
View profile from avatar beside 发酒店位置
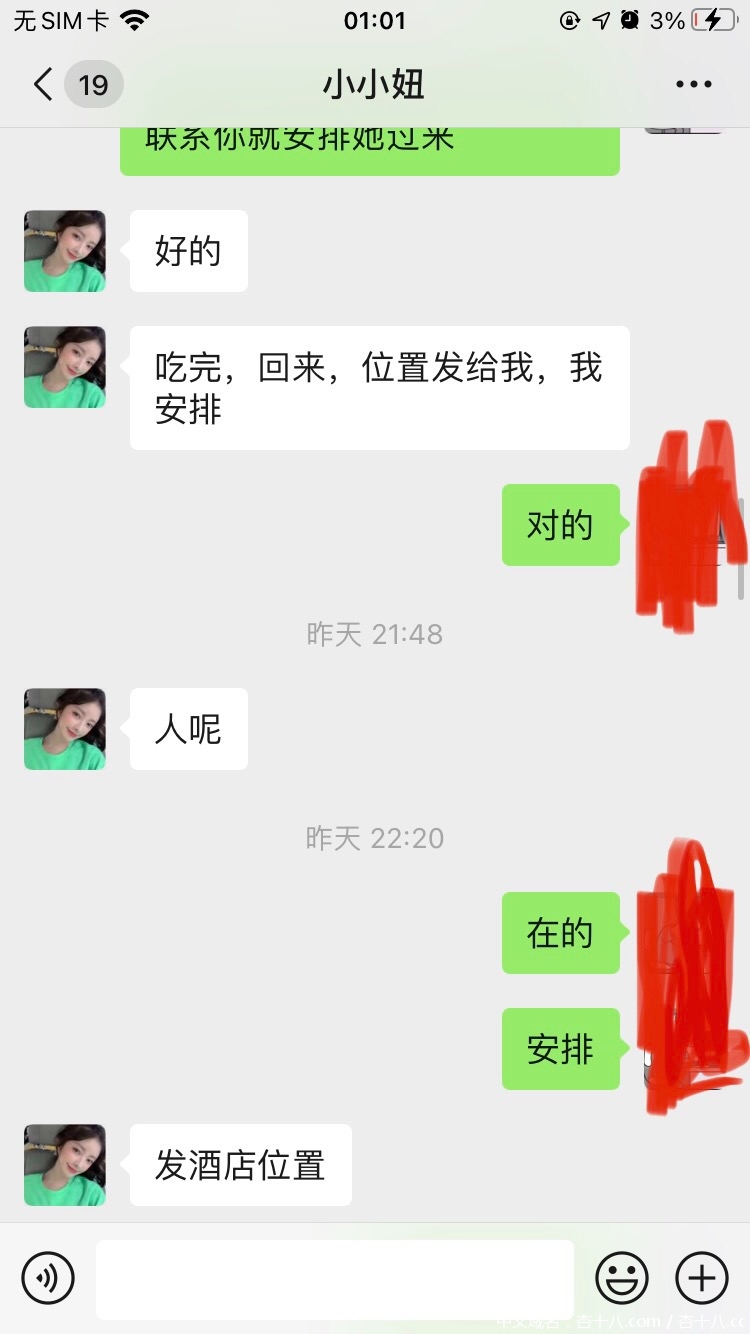pyautogui.click(x=65, y=1165)
